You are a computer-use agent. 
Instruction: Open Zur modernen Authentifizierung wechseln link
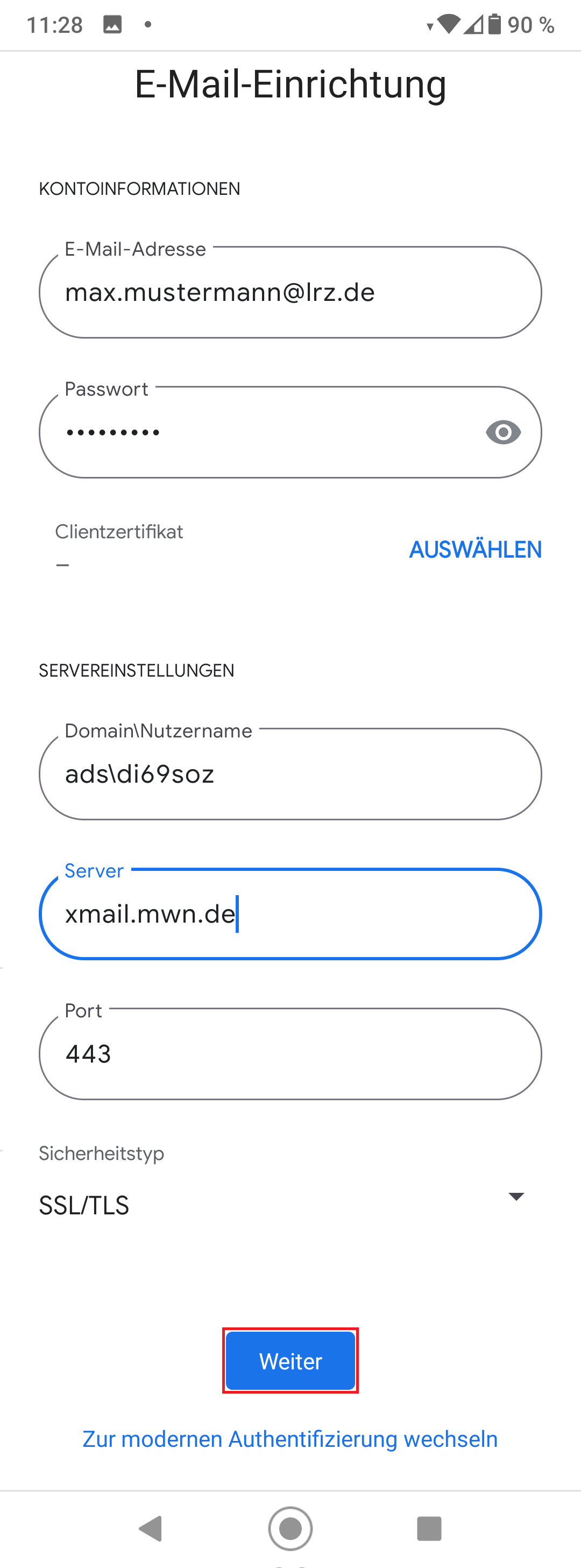click(290, 1439)
